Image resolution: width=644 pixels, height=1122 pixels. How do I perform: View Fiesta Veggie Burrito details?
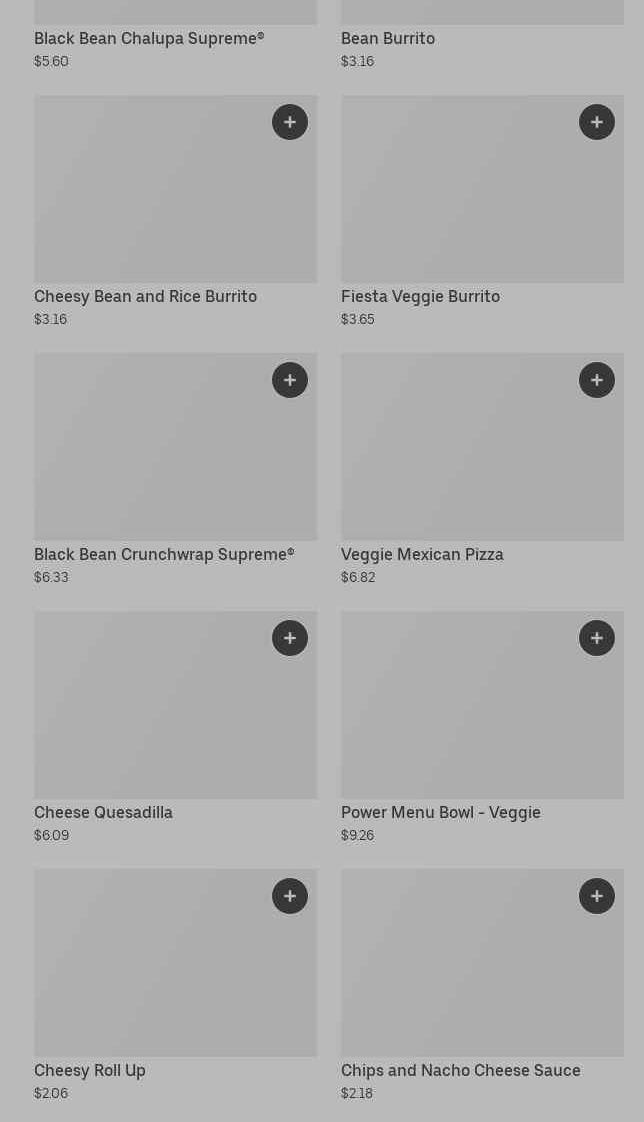point(420,297)
